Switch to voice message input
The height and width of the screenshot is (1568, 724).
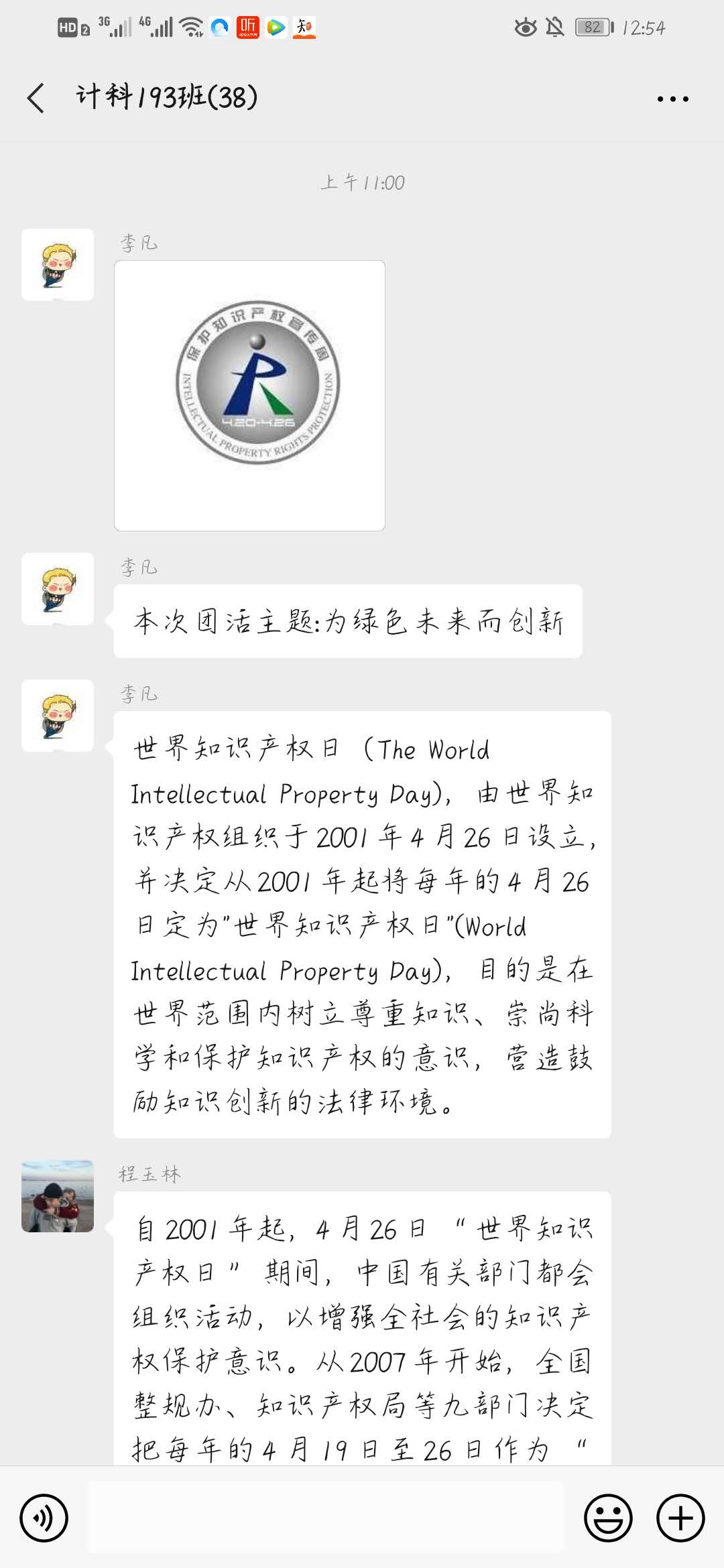tap(44, 1518)
